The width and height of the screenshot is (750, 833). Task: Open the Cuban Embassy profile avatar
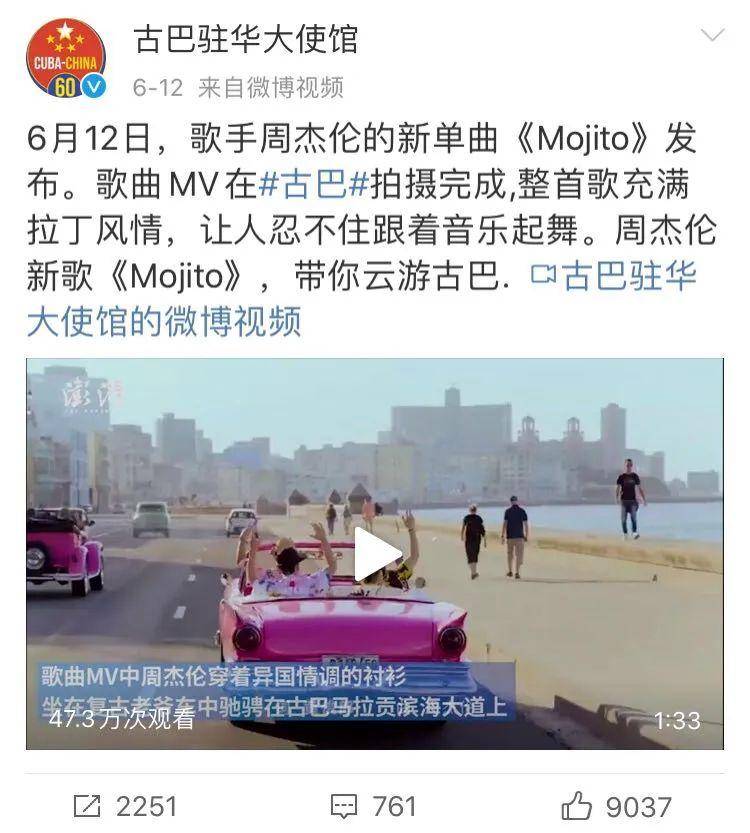(65, 59)
